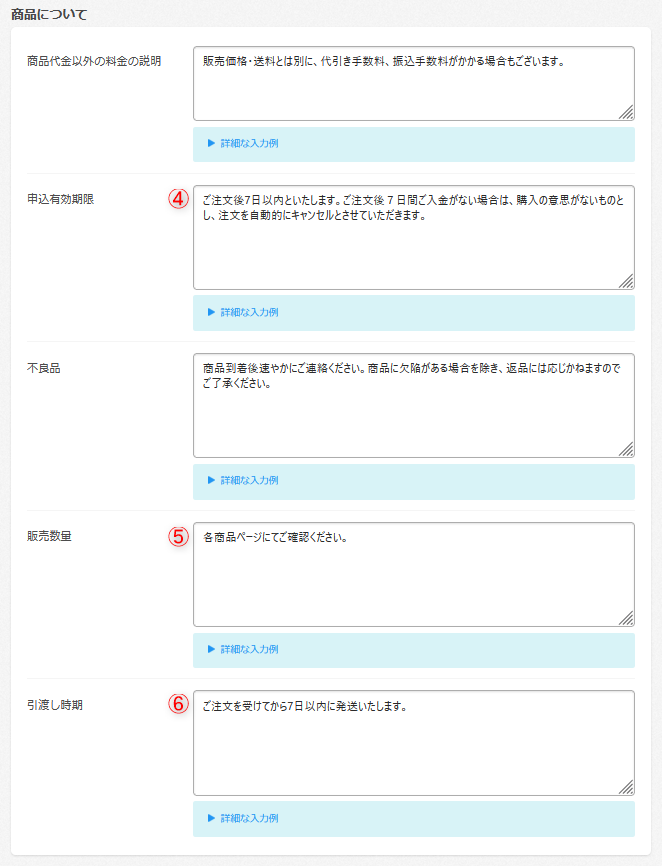The width and height of the screenshot is (662, 866).
Task: Reveal 詳細な入力例 under 引渡し時期
Action: (x=243, y=818)
